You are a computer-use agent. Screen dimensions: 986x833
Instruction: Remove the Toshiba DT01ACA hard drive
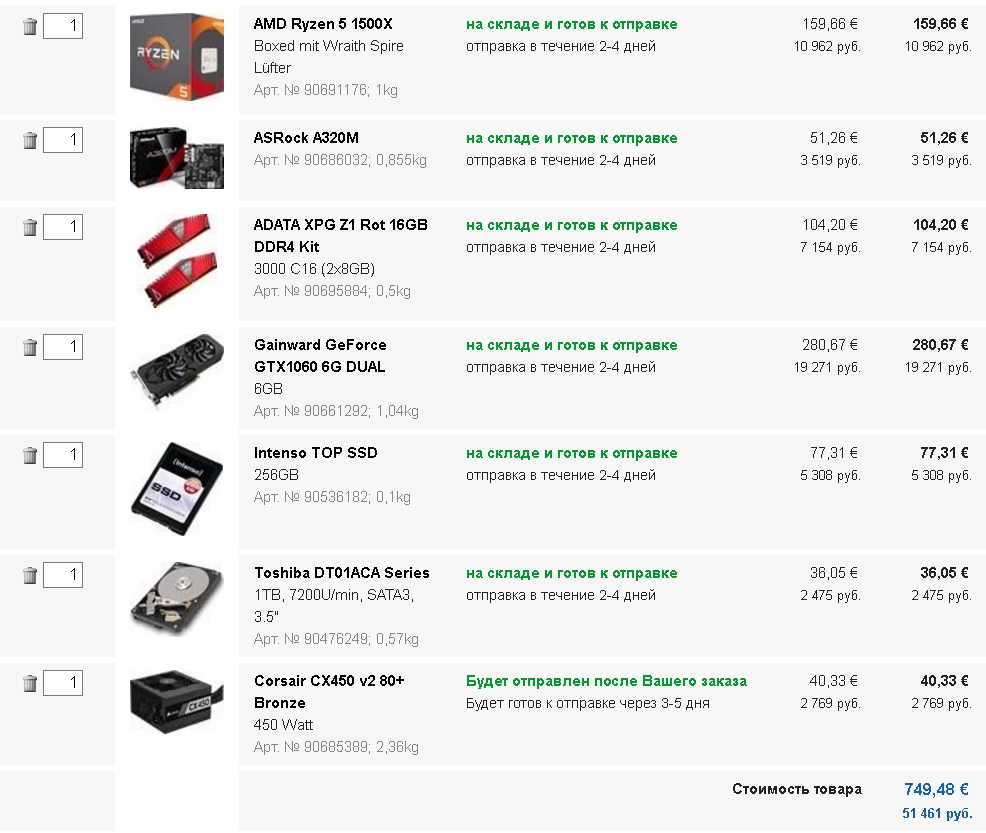[x=30, y=576]
